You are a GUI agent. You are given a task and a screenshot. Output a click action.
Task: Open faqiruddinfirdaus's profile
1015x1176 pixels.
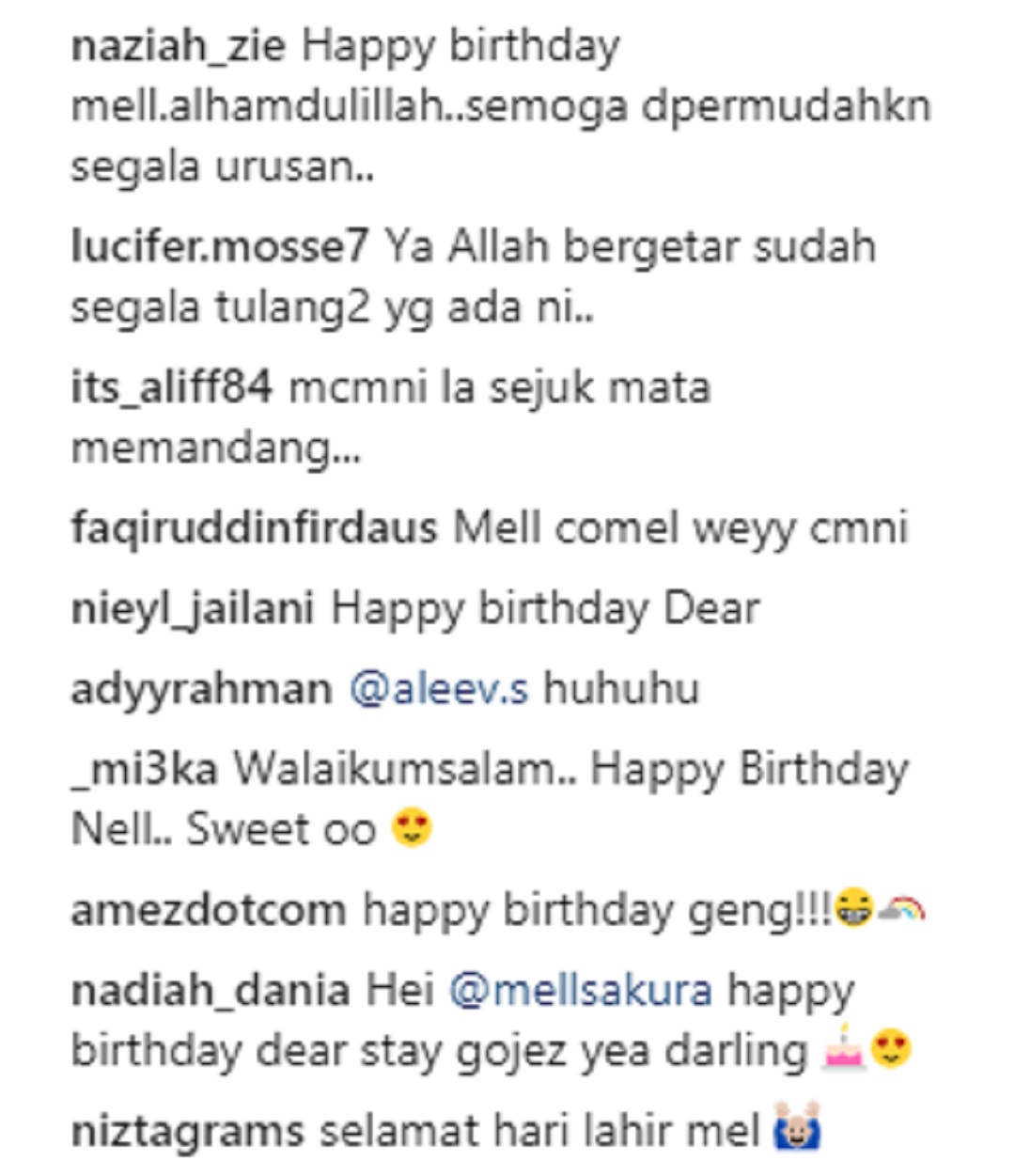254,527
